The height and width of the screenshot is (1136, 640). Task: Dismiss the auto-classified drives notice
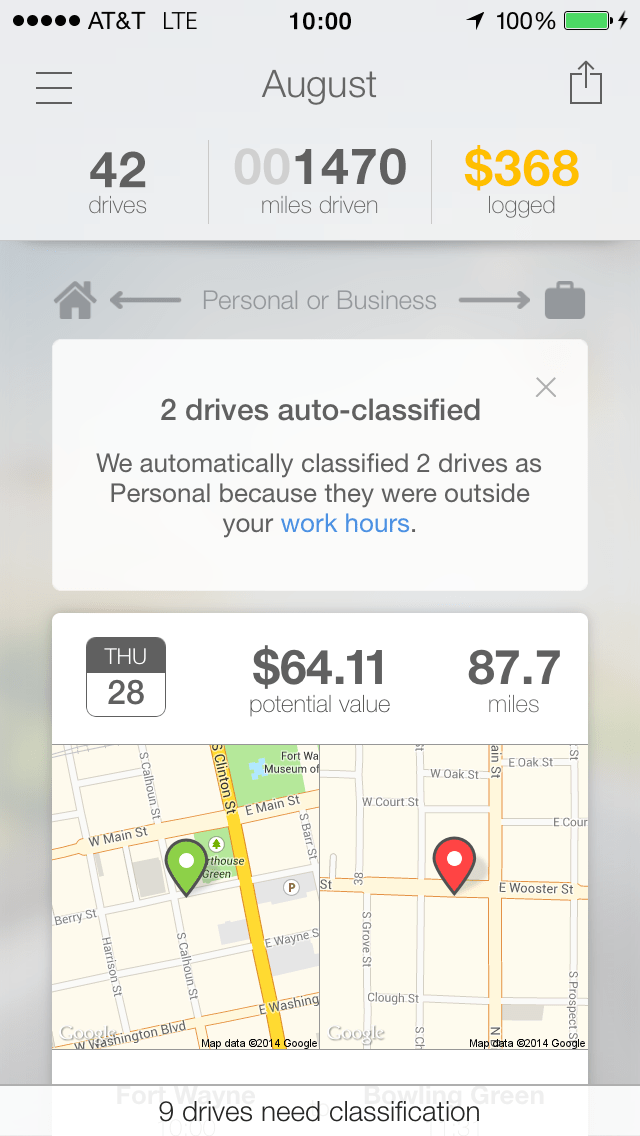[x=545, y=387]
